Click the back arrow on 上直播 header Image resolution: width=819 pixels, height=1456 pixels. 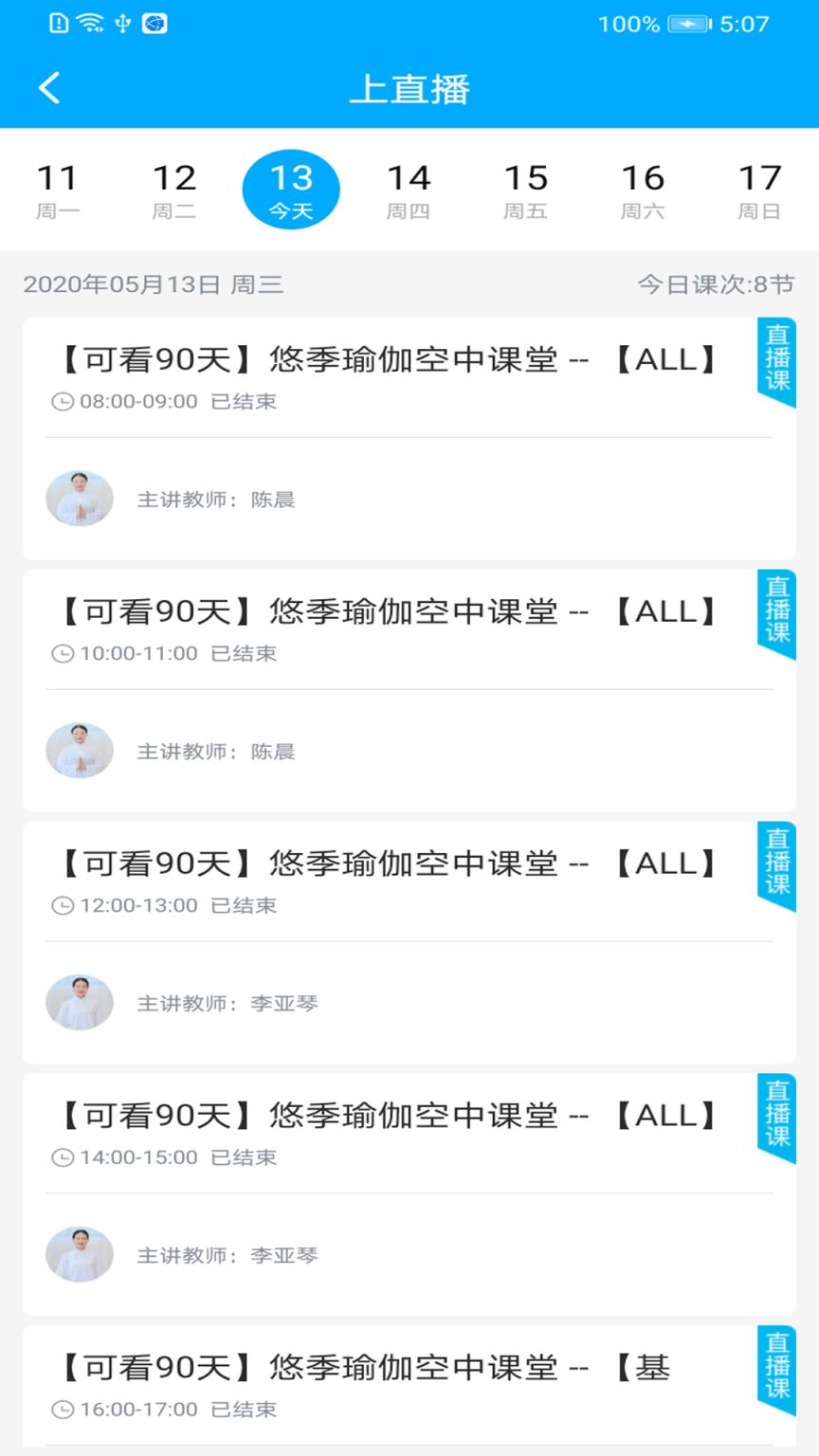click(x=49, y=87)
